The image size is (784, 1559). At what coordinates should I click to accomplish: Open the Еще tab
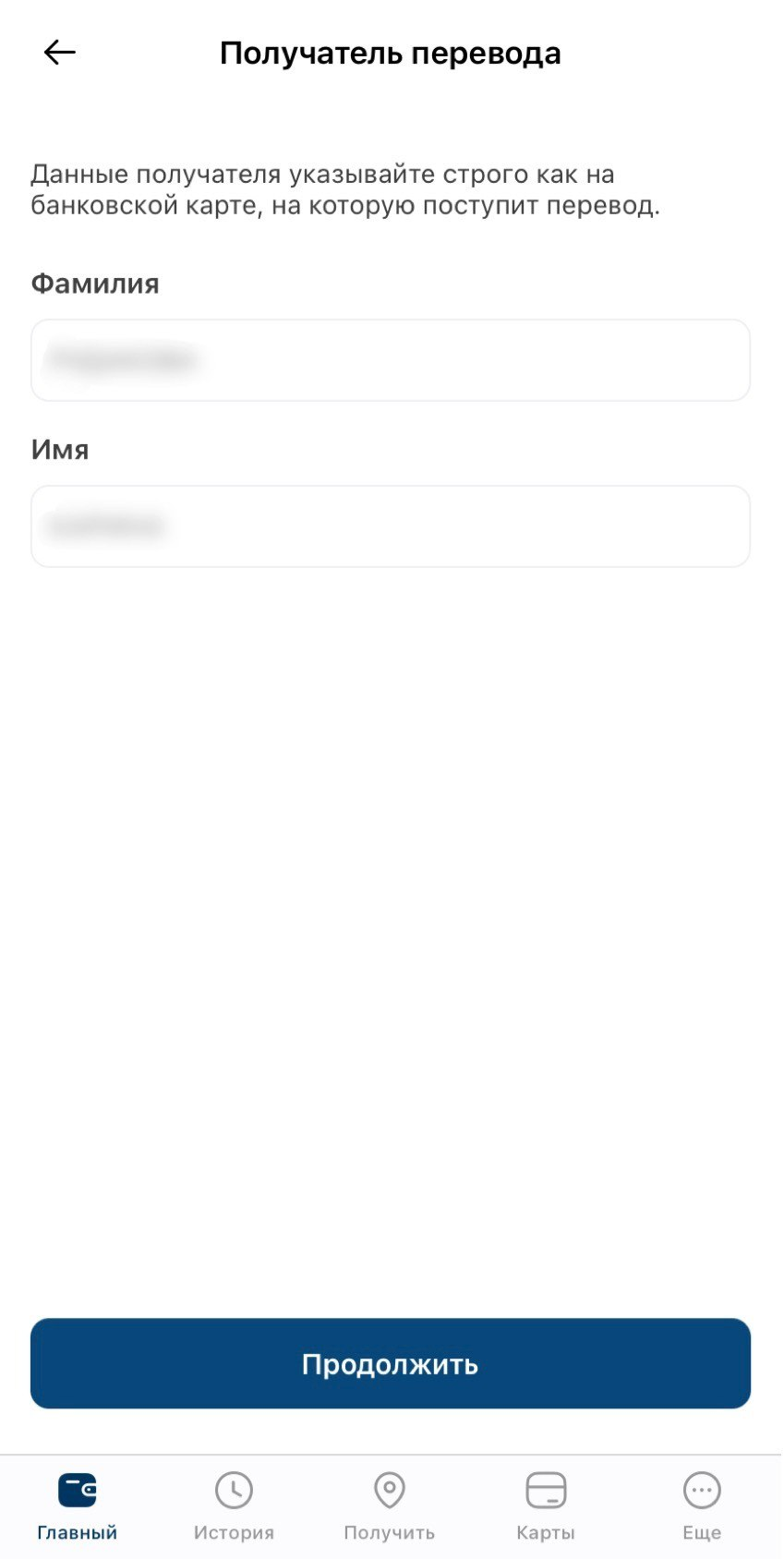coord(702,1507)
